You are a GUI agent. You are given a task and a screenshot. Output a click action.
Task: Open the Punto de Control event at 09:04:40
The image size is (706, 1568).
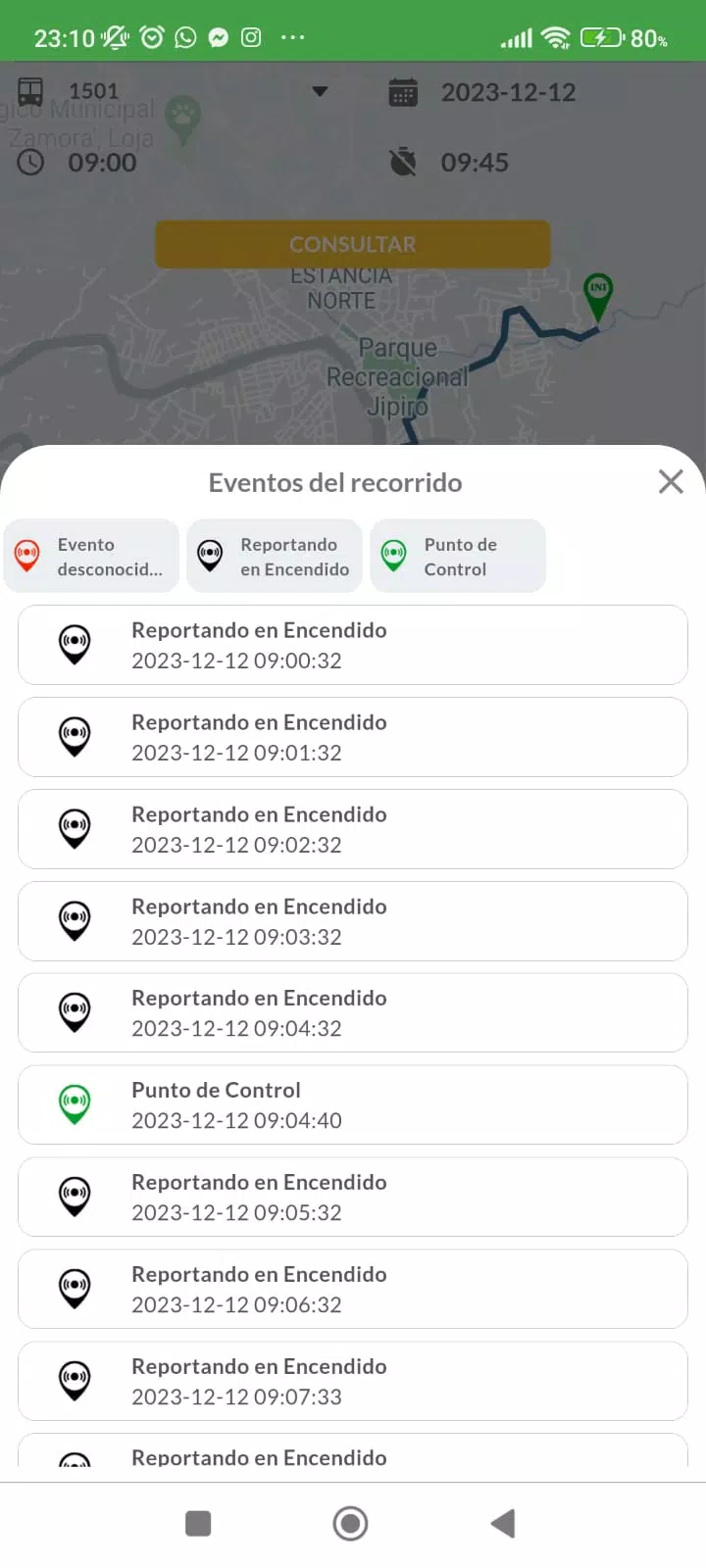click(353, 1104)
